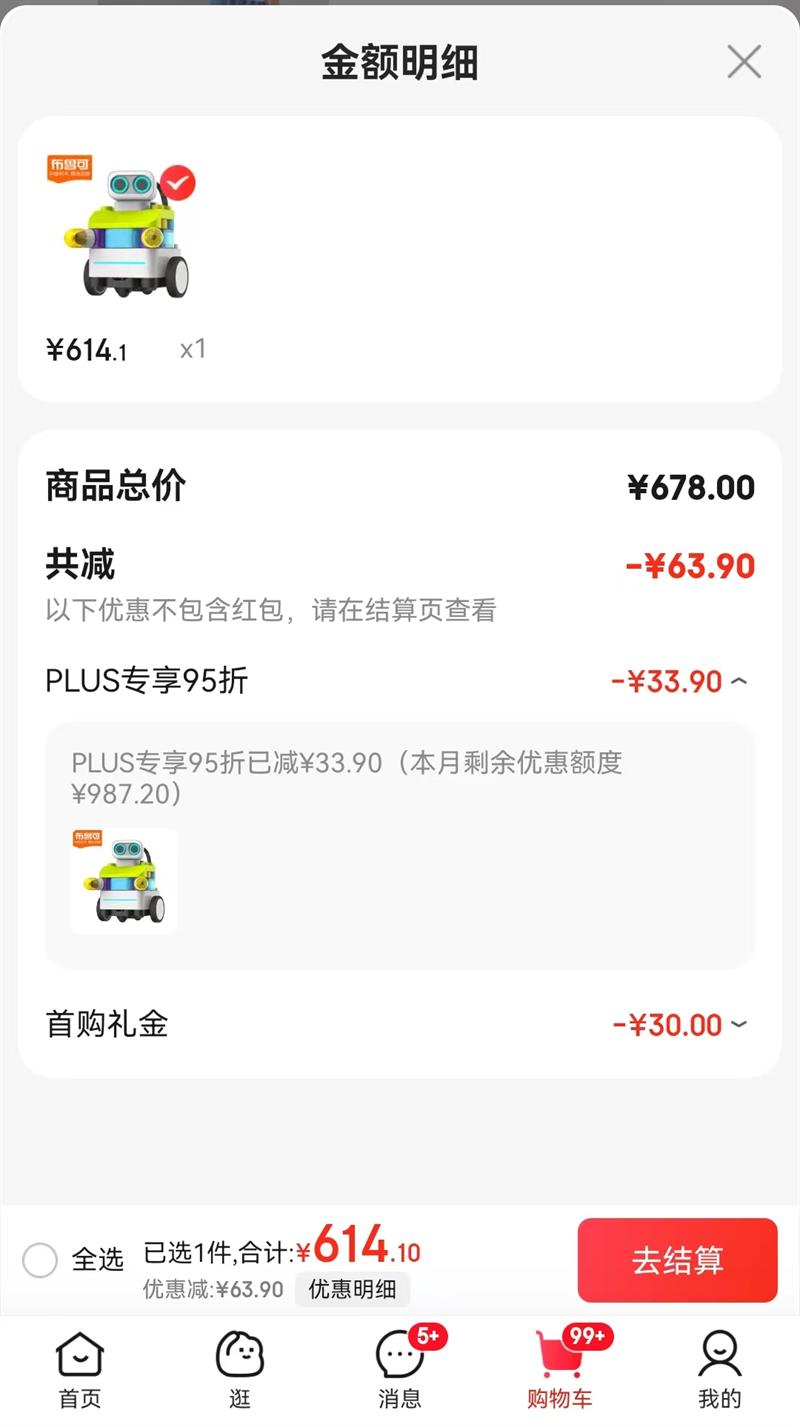Tap the 去结算 checkout button
This screenshot has width=800, height=1427.
click(x=677, y=1260)
